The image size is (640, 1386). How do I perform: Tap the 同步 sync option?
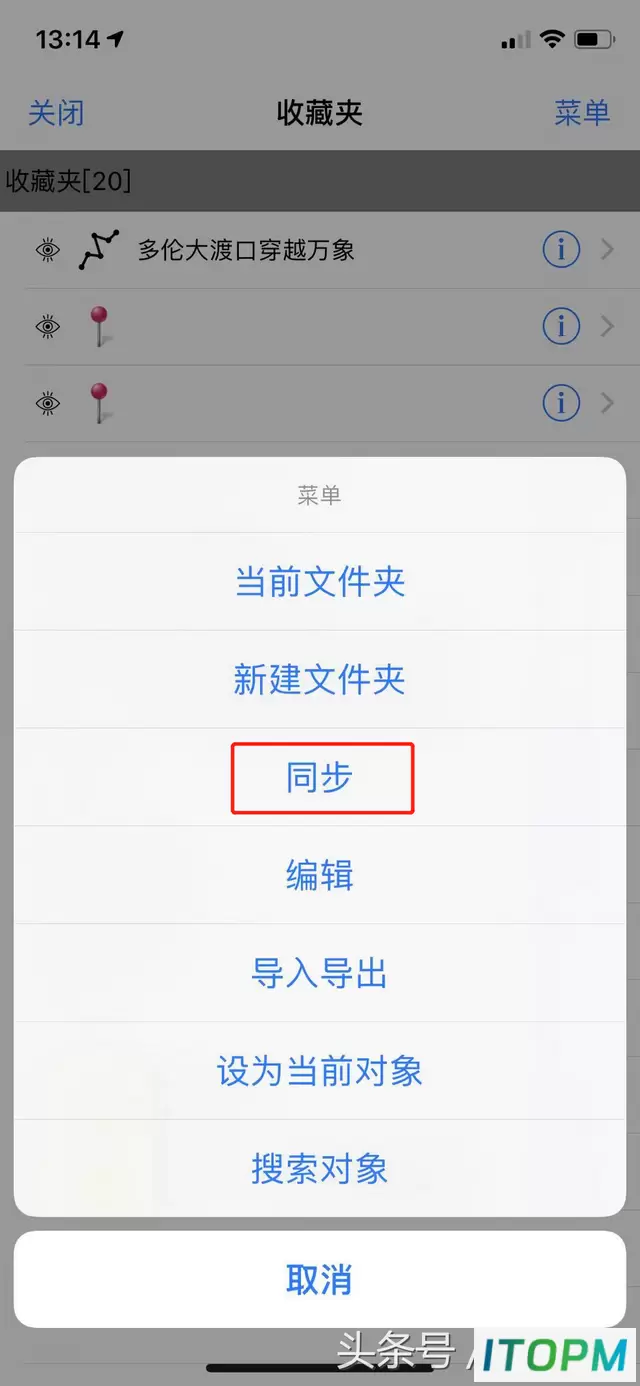pyautogui.click(x=320, y=777)
